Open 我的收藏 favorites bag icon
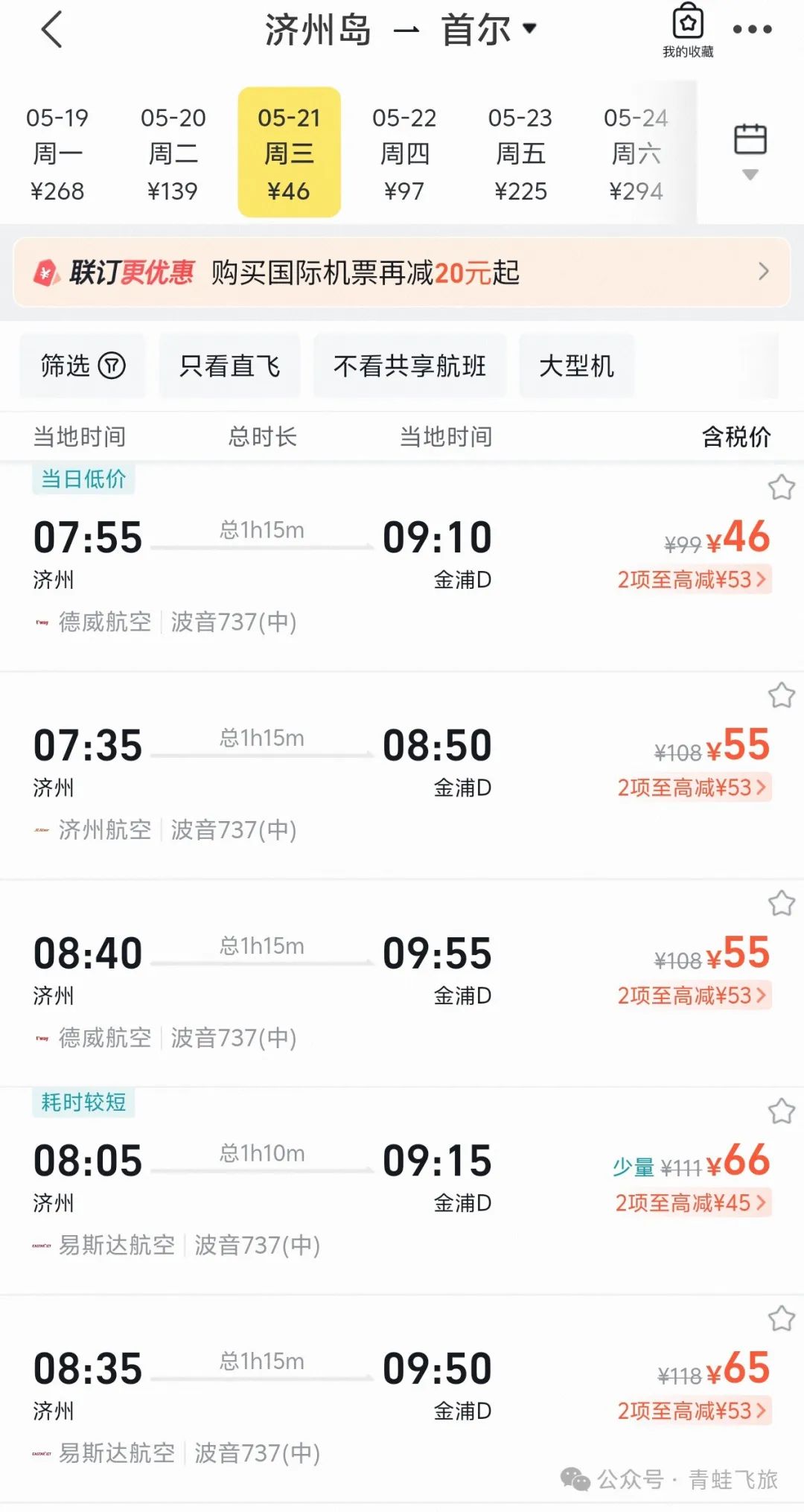 click(688, 31)
